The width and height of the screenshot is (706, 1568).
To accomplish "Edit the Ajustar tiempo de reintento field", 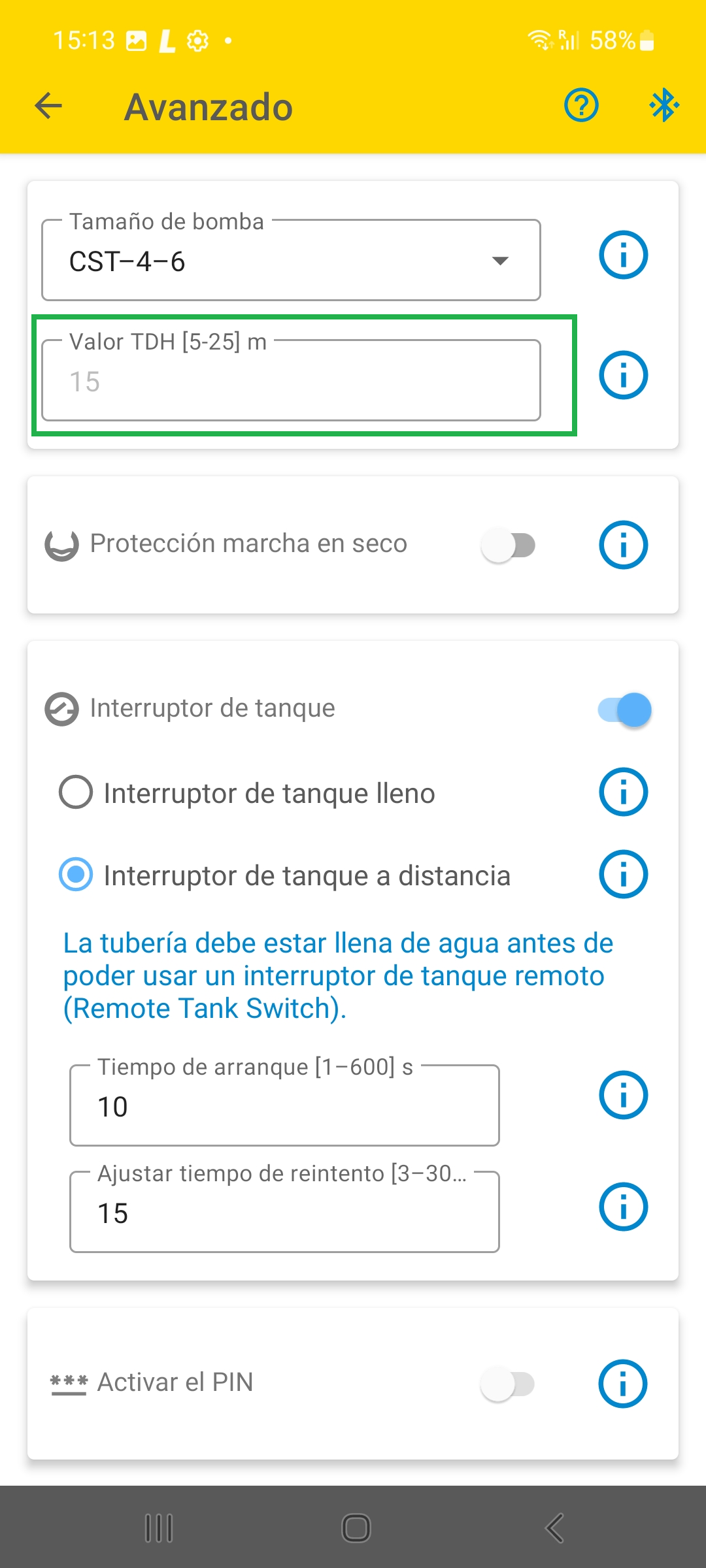I will click(x=284, y=1213).
